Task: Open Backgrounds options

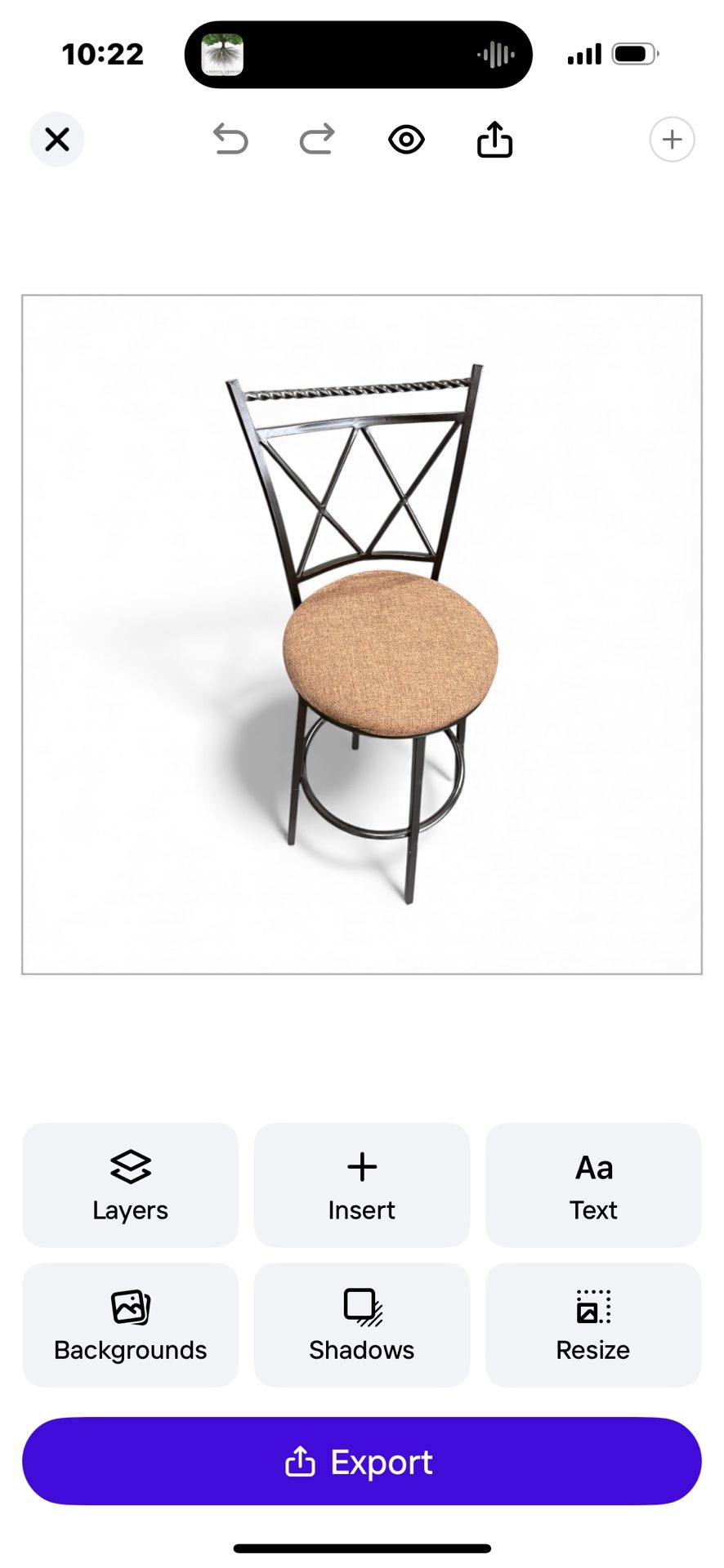Action: 131,1325
